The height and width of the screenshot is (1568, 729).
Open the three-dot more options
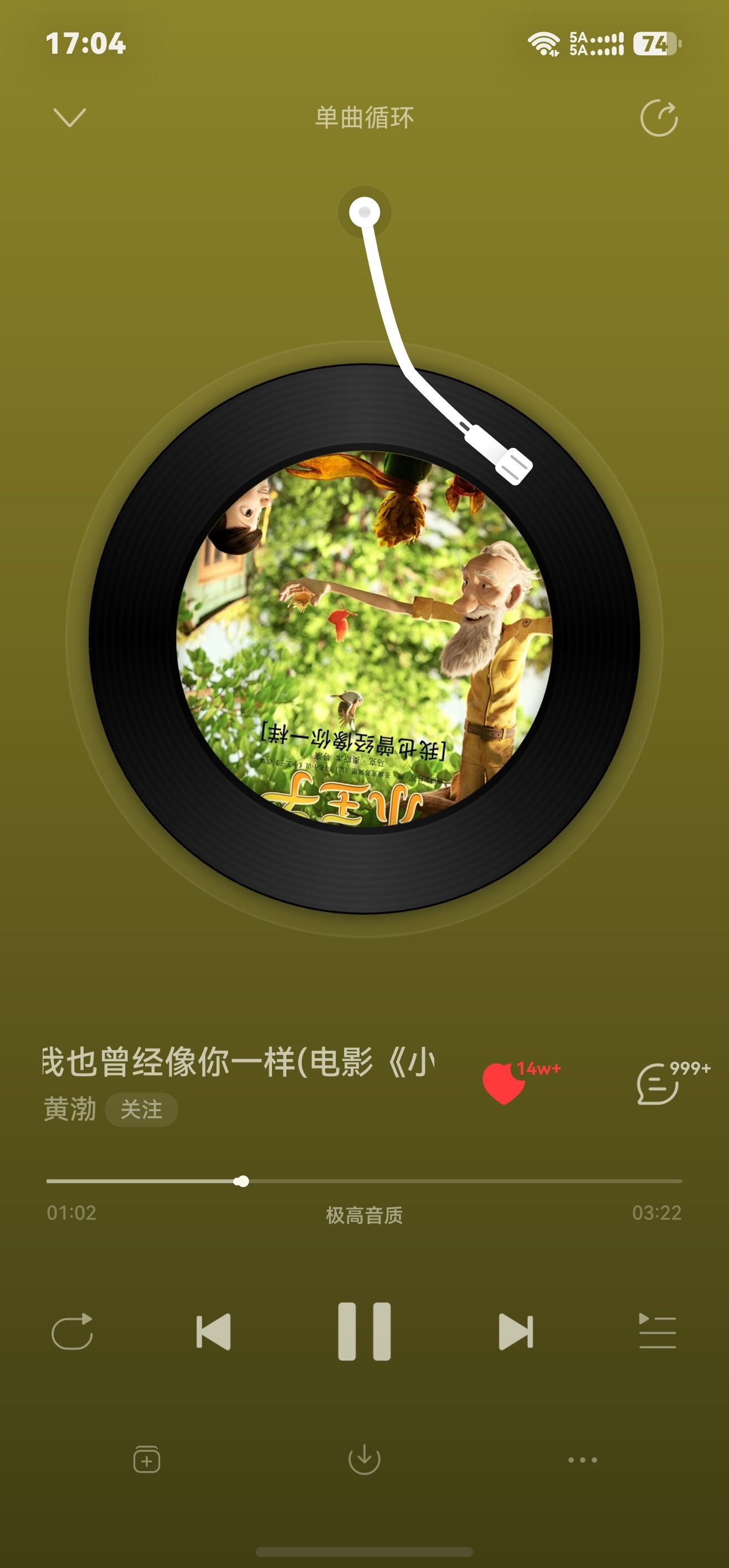(x=583, y=1460)
